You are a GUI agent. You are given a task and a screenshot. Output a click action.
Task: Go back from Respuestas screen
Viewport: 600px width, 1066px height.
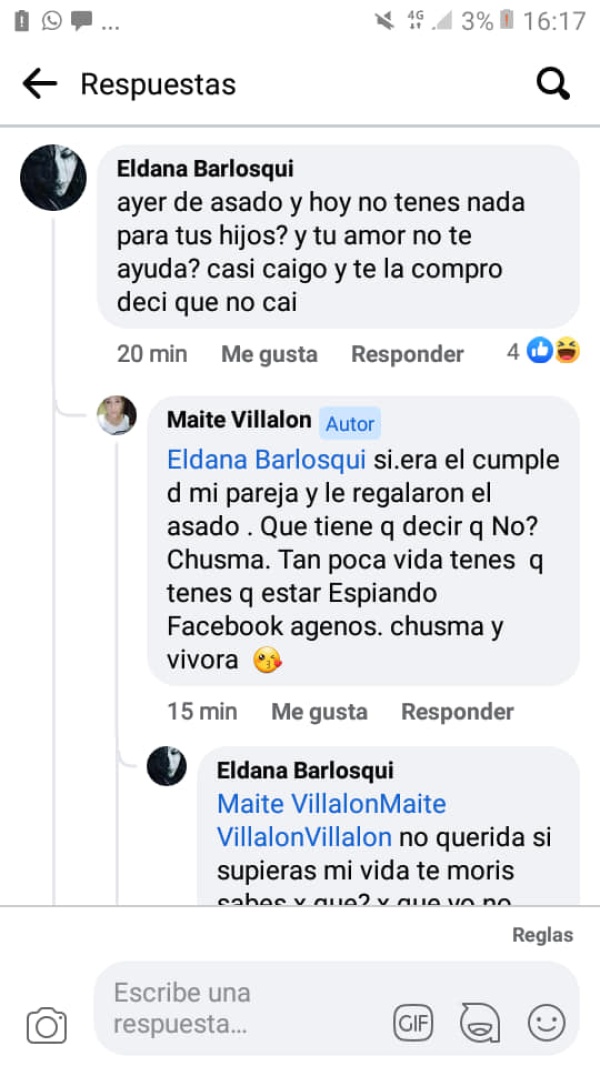[39, 84]
